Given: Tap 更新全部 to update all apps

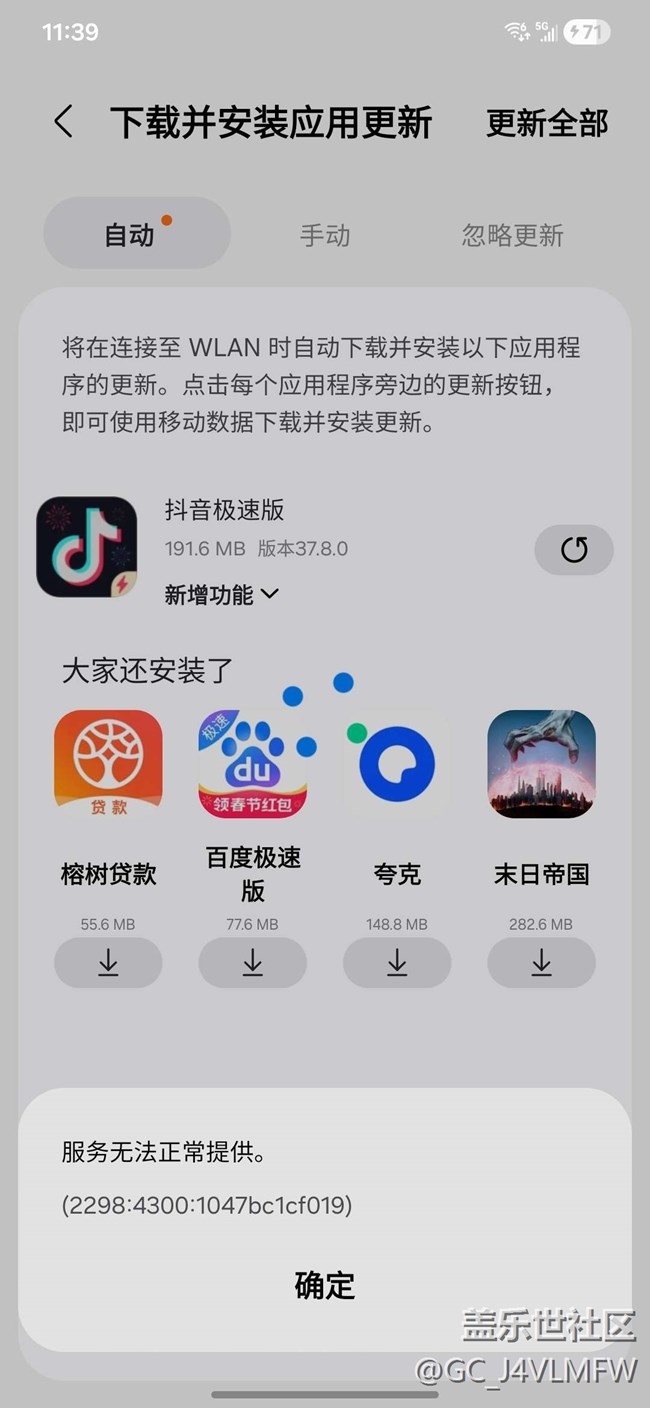Looking at the screenshot, I should tap(547, 123).
